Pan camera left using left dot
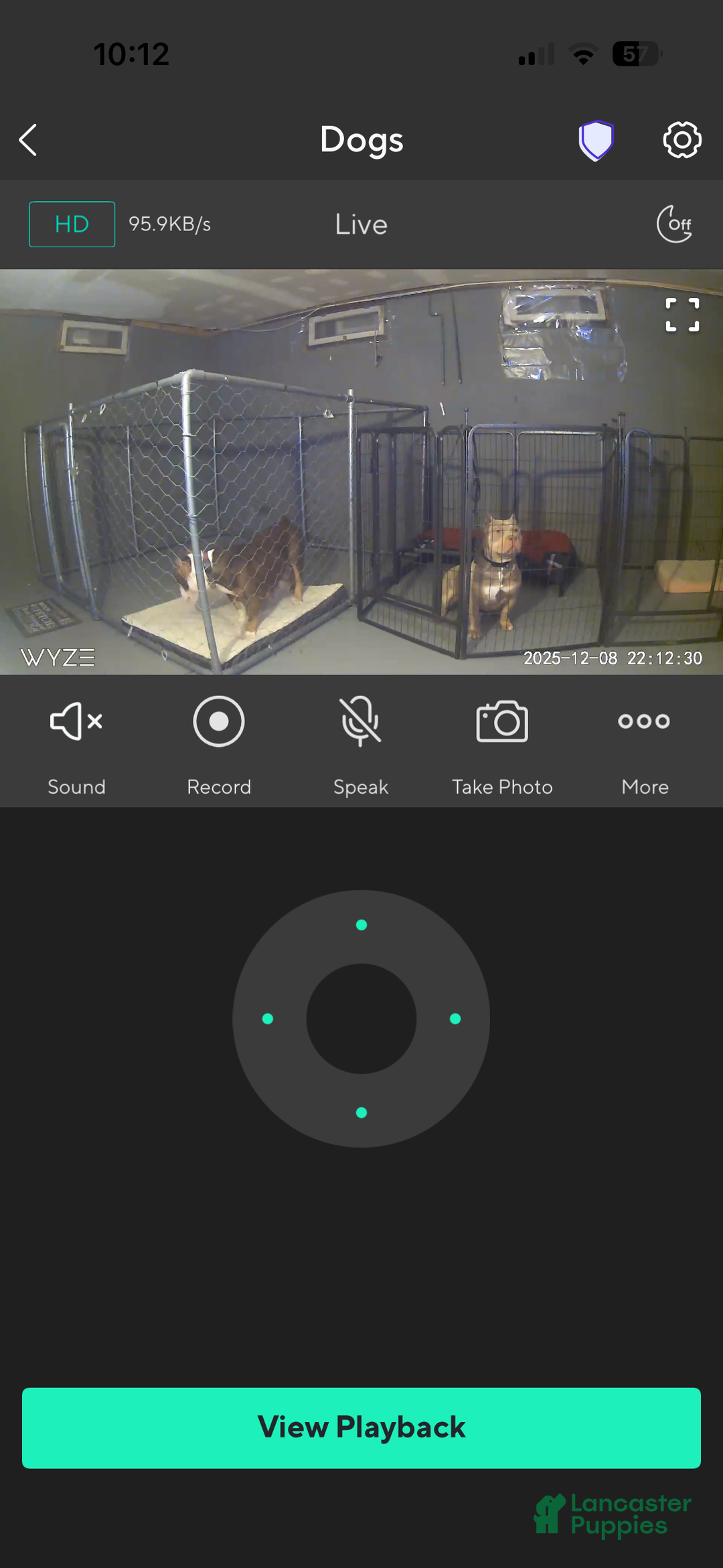The image size is (723, 1568). point(268,1019)
